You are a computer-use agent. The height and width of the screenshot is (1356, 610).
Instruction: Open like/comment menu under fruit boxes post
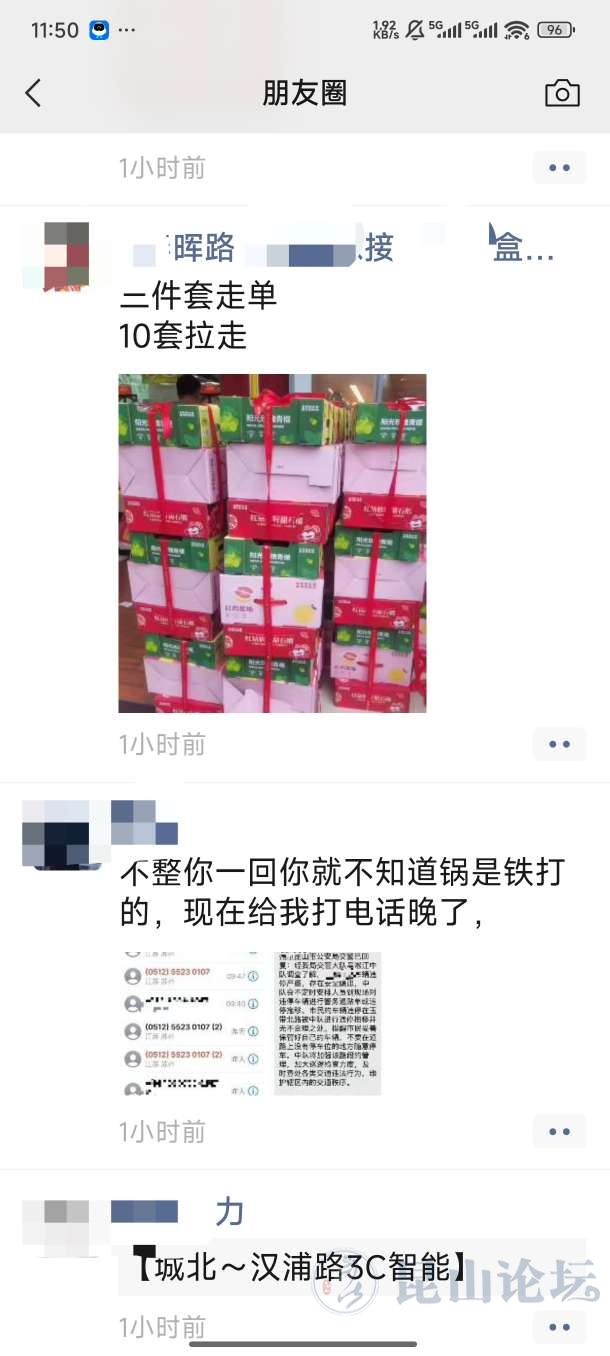coord(559,744)
